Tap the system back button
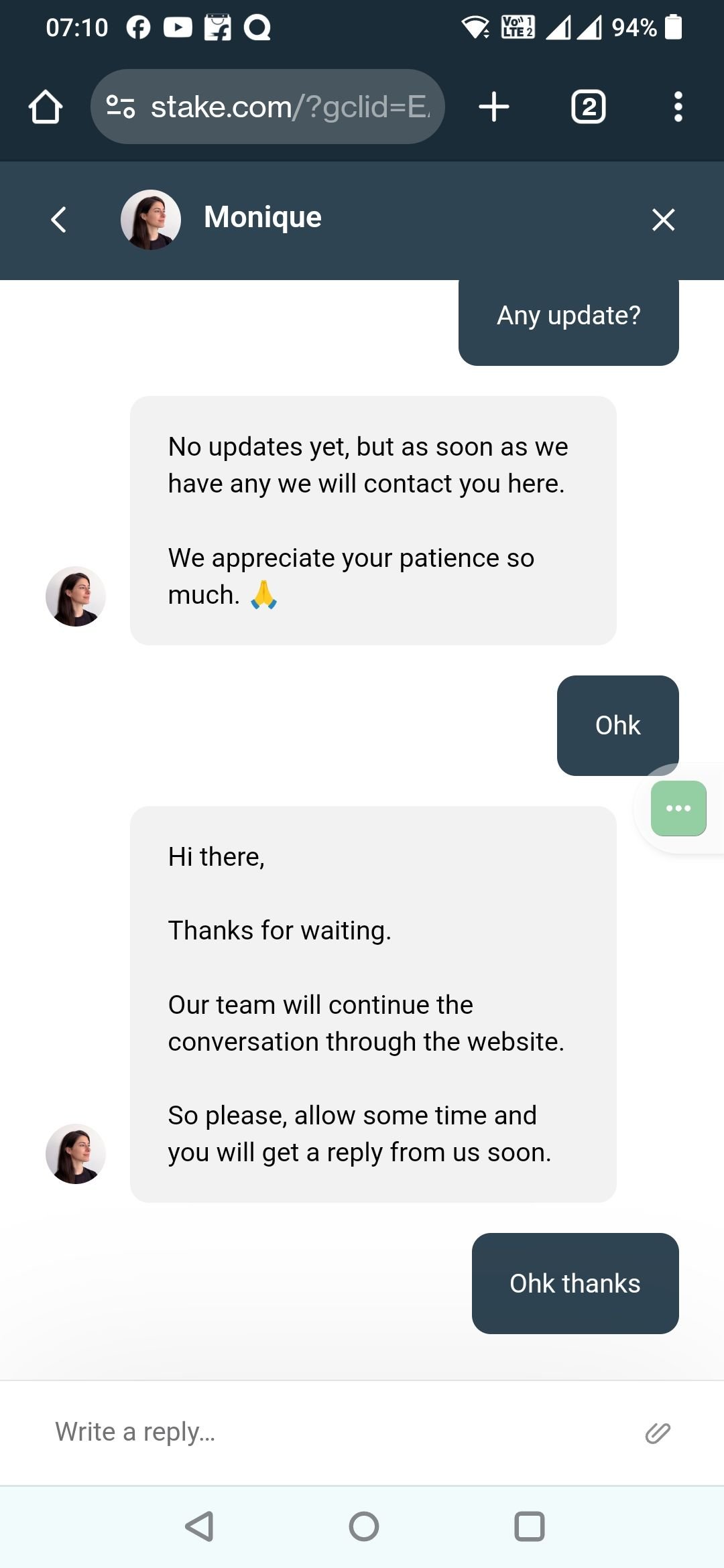 200,1526
